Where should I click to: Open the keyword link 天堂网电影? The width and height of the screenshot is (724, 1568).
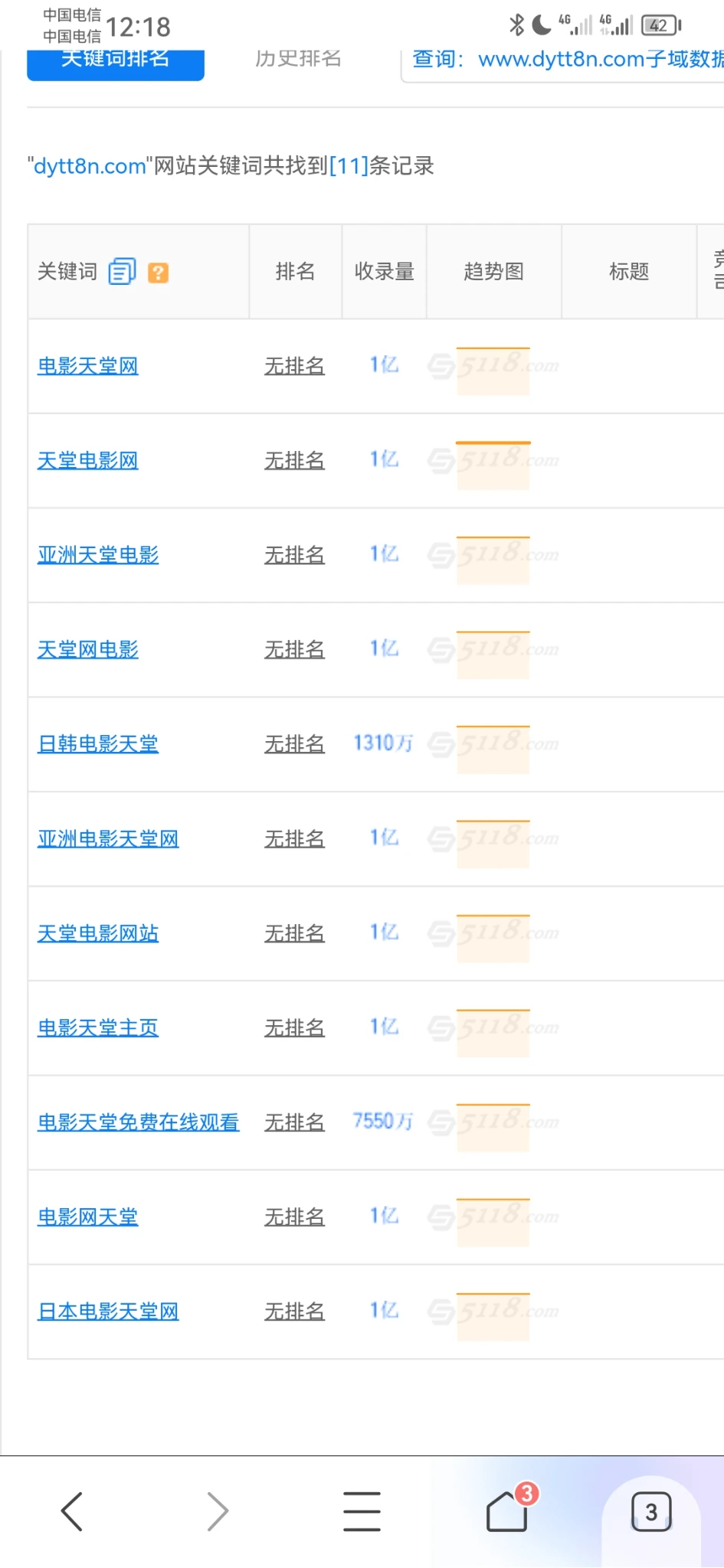[x=88, y=650]
